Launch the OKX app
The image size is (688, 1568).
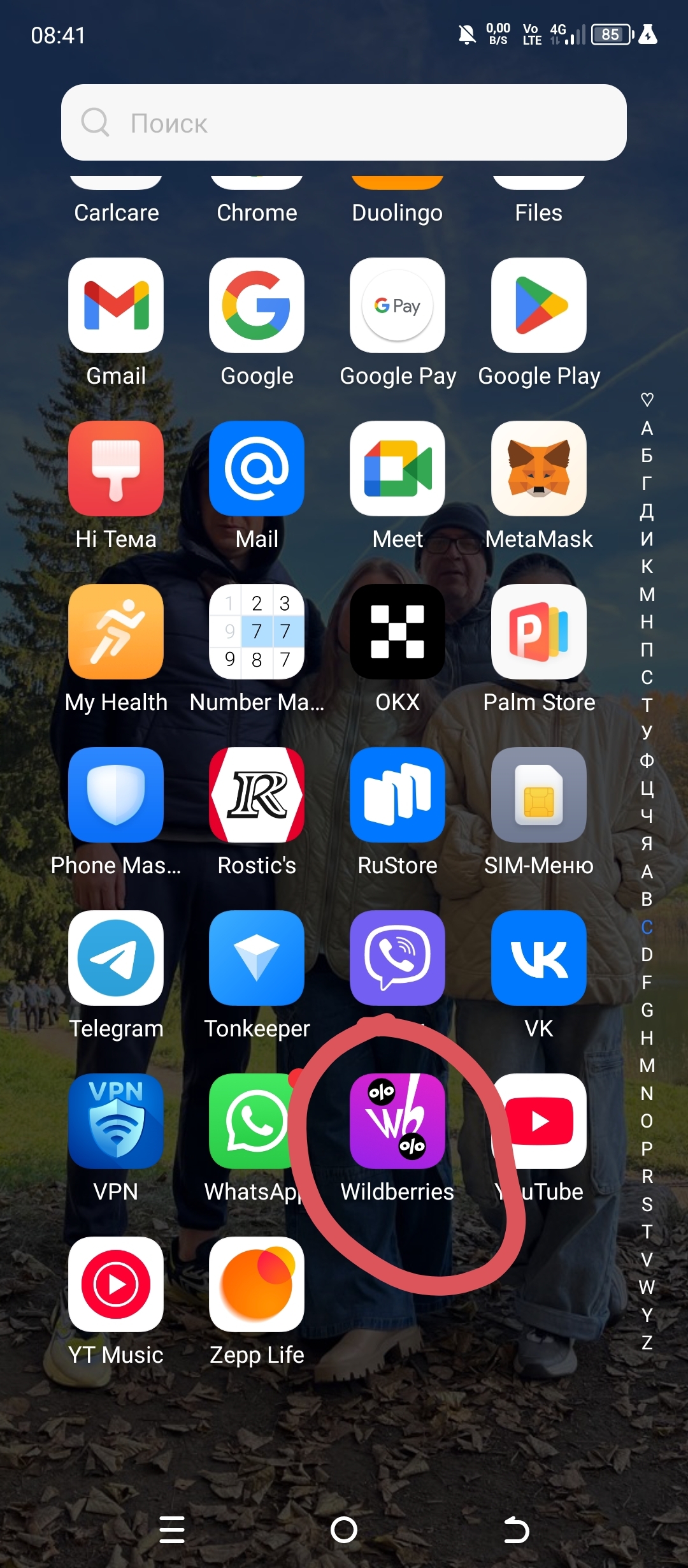point(398,632)
